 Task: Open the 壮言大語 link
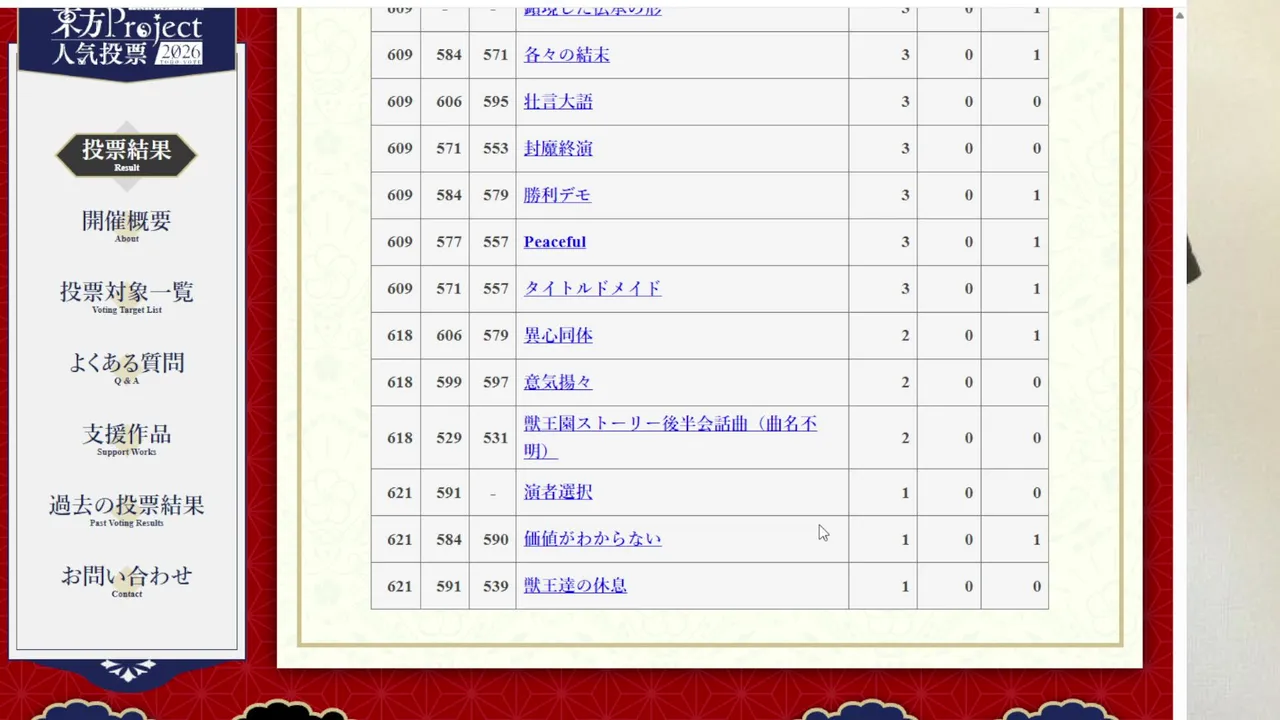coord(558,102)
